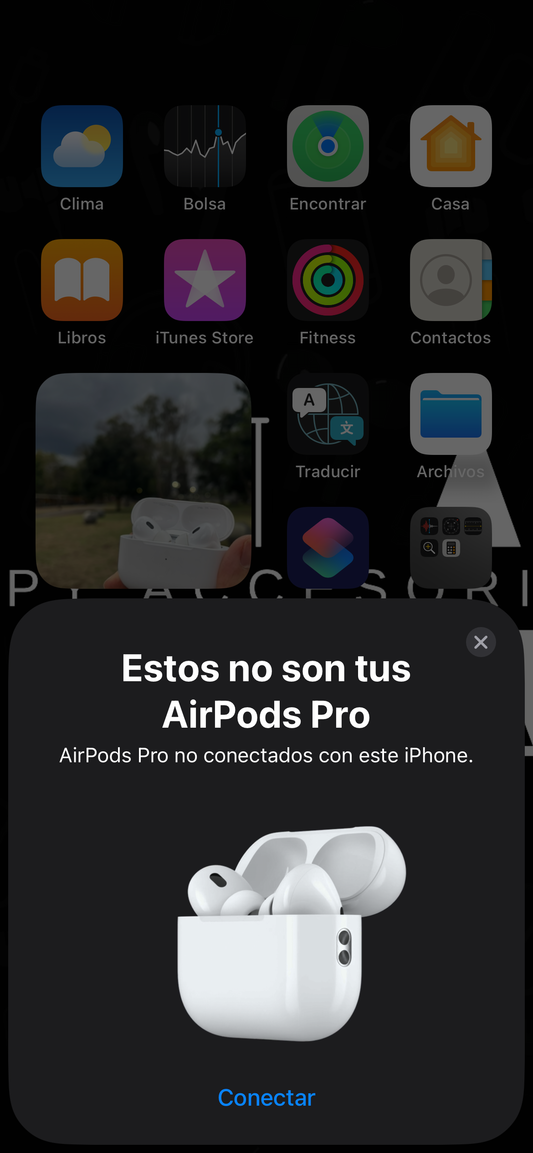Tap Conectar to pair the AirPods Pro
The height and width of the screenshot is (1153, 533).
(x=266, y=1097)
